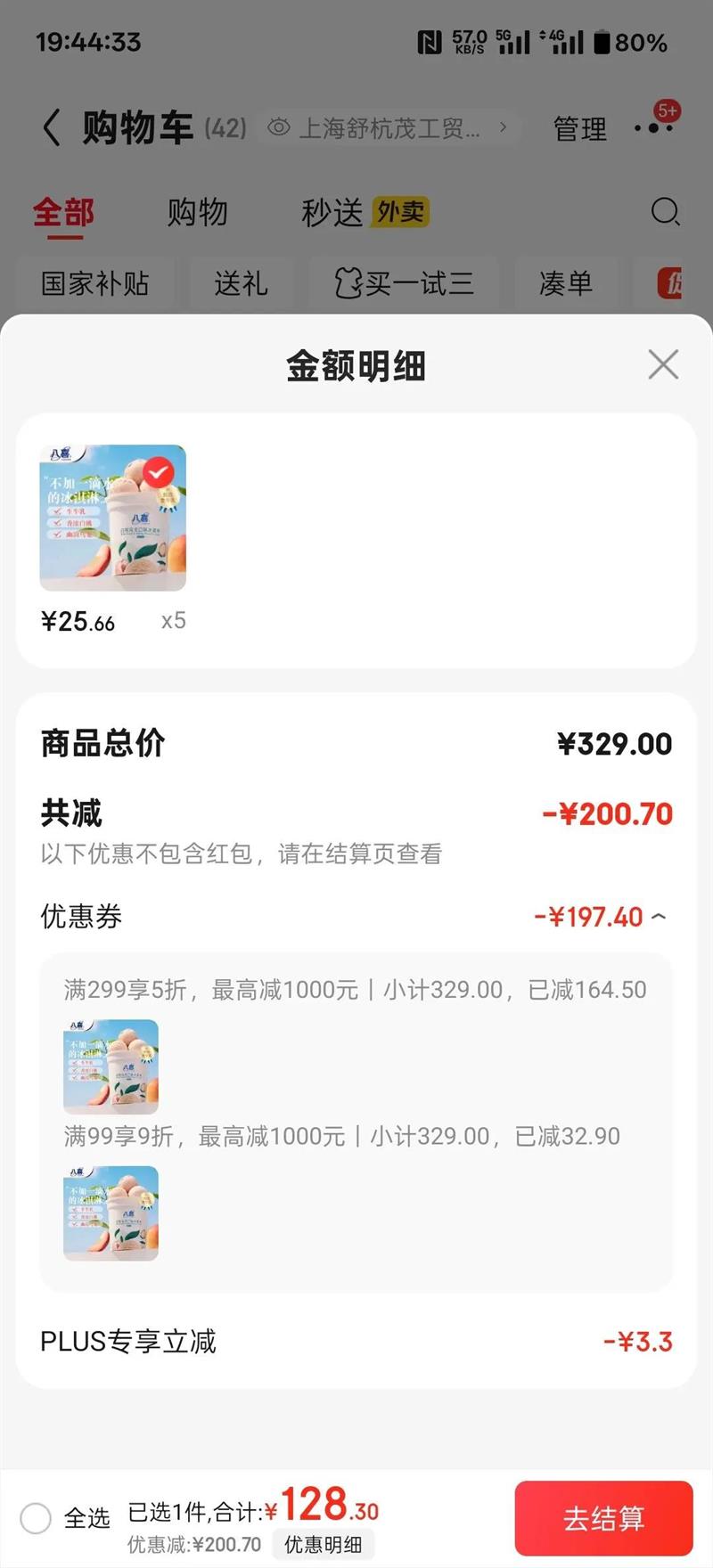Viewport: 713px width, 1568px height.
Task: Select the 送礼 filter chip
Action: (x=241, y=284)
